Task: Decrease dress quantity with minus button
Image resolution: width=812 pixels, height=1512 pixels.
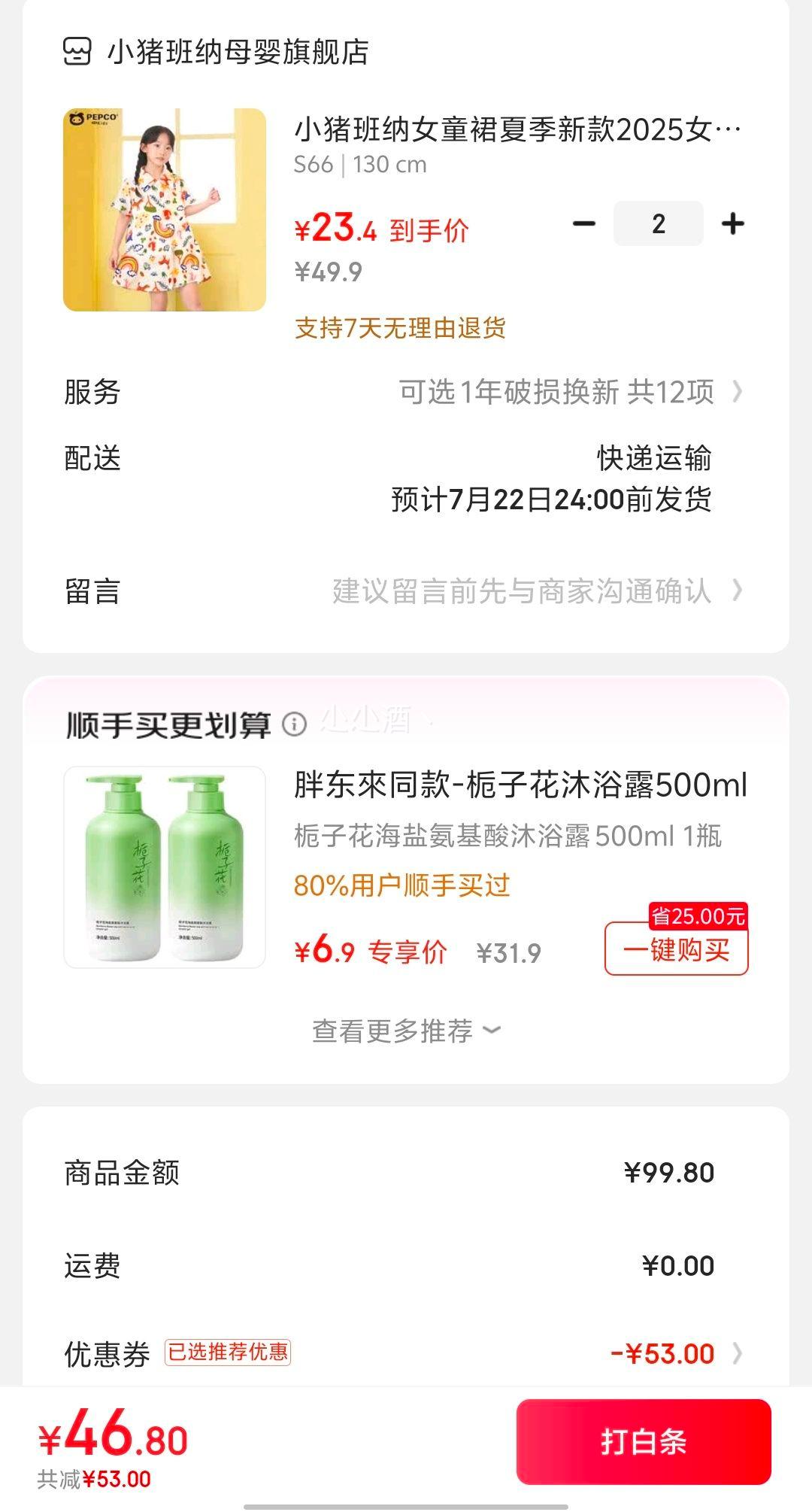Action: [584, 223]
